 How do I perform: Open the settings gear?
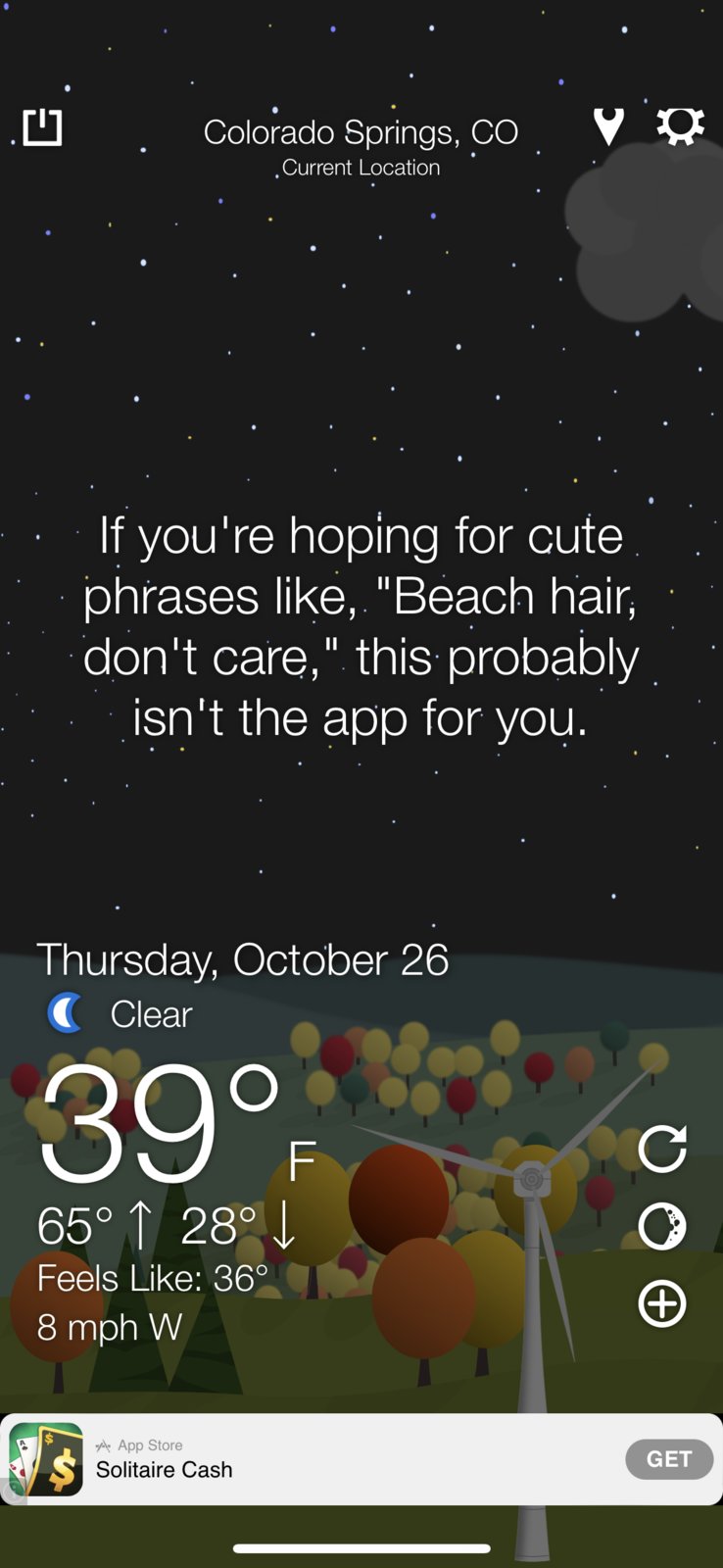pyautogui.click(x=680, y=126)
